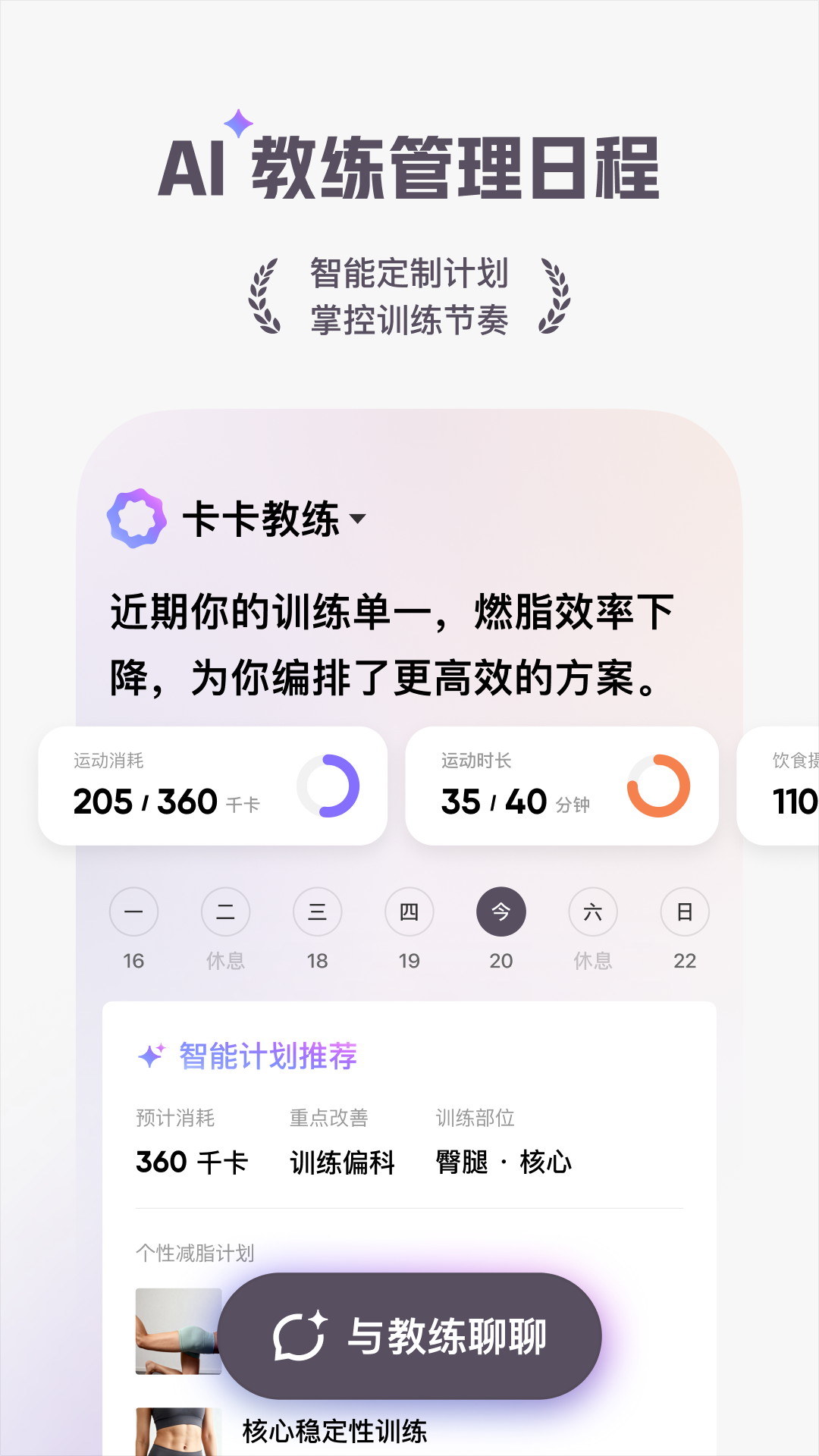Image resolution: width=819 pixels, height=1456 pixels.
Task: Click the sparkle star above the AI title
Action: (x=237, y=124)
